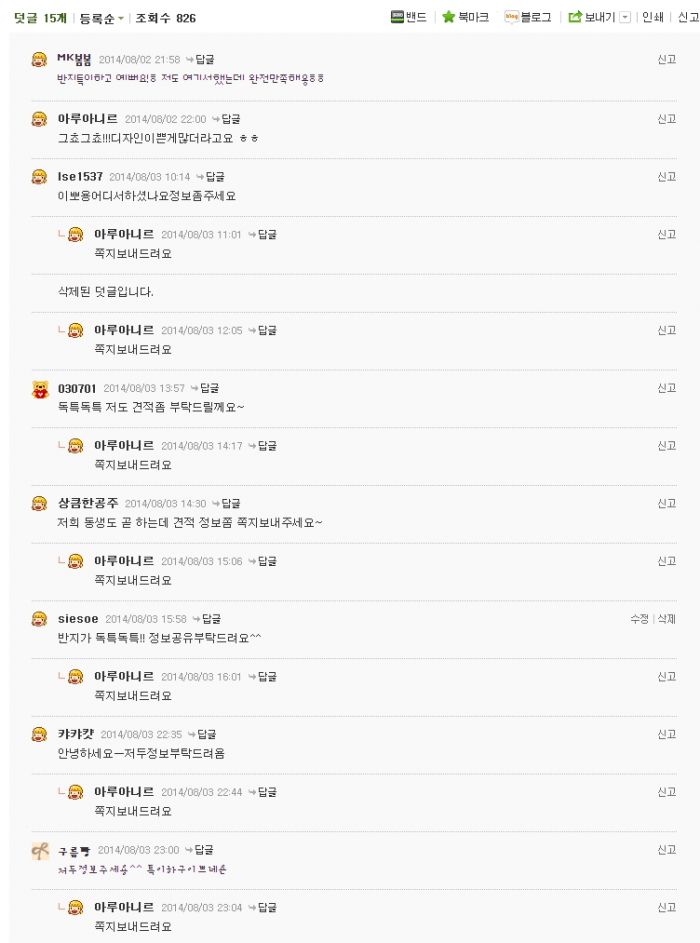Image resolution: width=700 pixels, height=943 pixels.
Task: Reply to 상큼한공주's comment
Action: point(227,504)
